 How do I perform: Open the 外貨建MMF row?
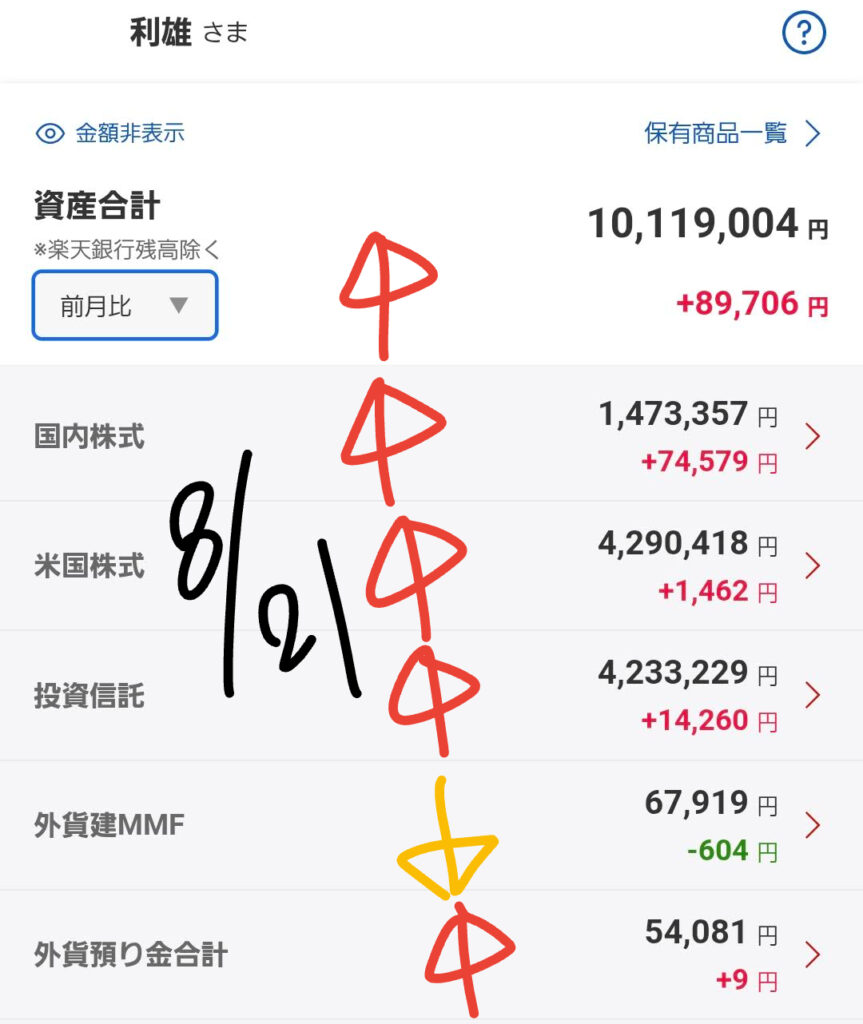click(430, 826)
